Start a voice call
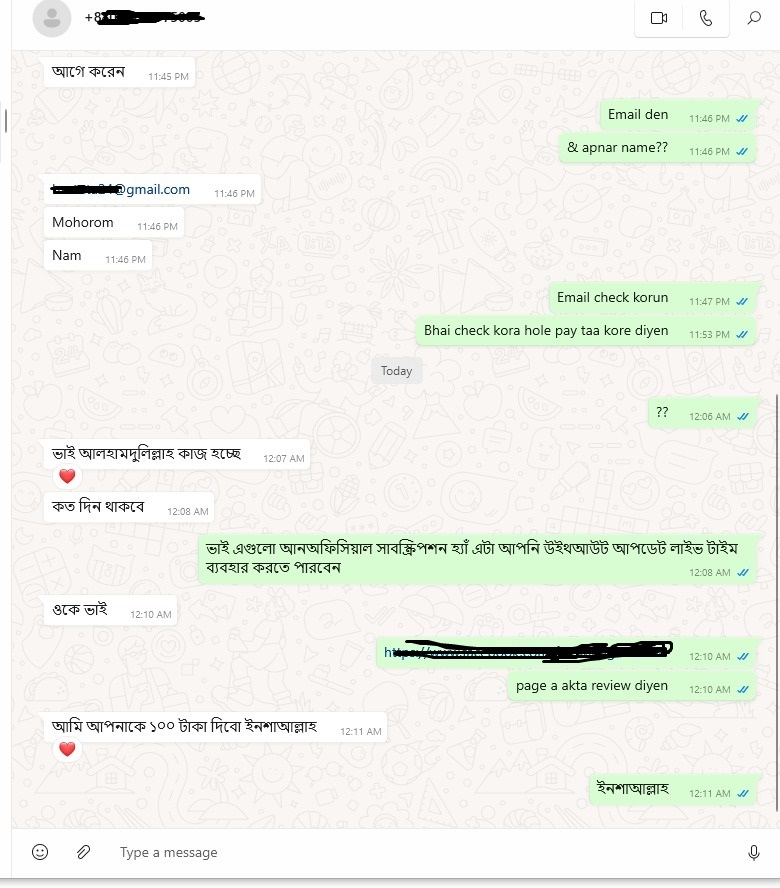 (x=706, y=19)
